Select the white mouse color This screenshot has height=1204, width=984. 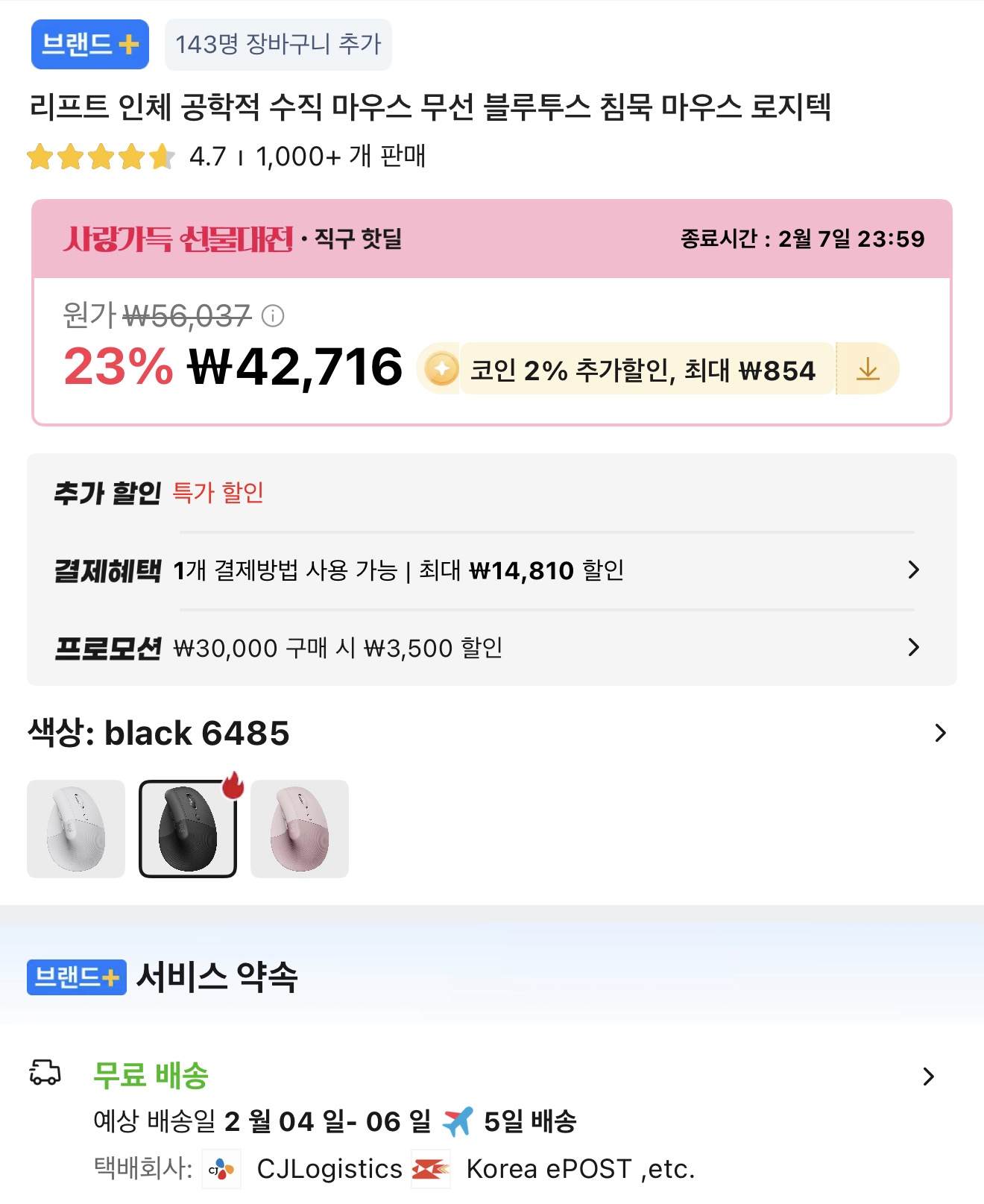coord(76,829)
